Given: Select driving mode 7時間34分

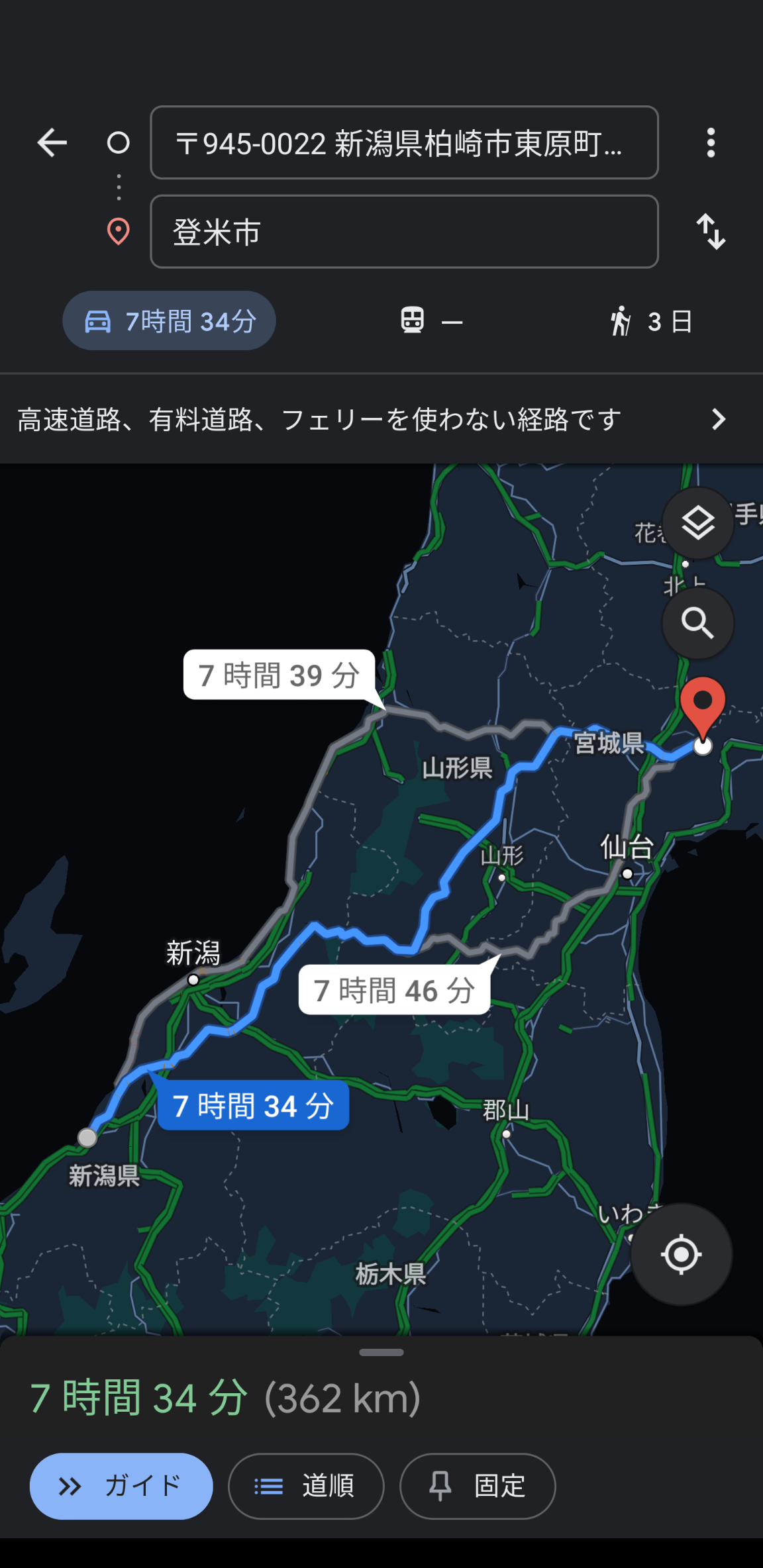Looking at the screenshot, I should click(x=170, y=321).
